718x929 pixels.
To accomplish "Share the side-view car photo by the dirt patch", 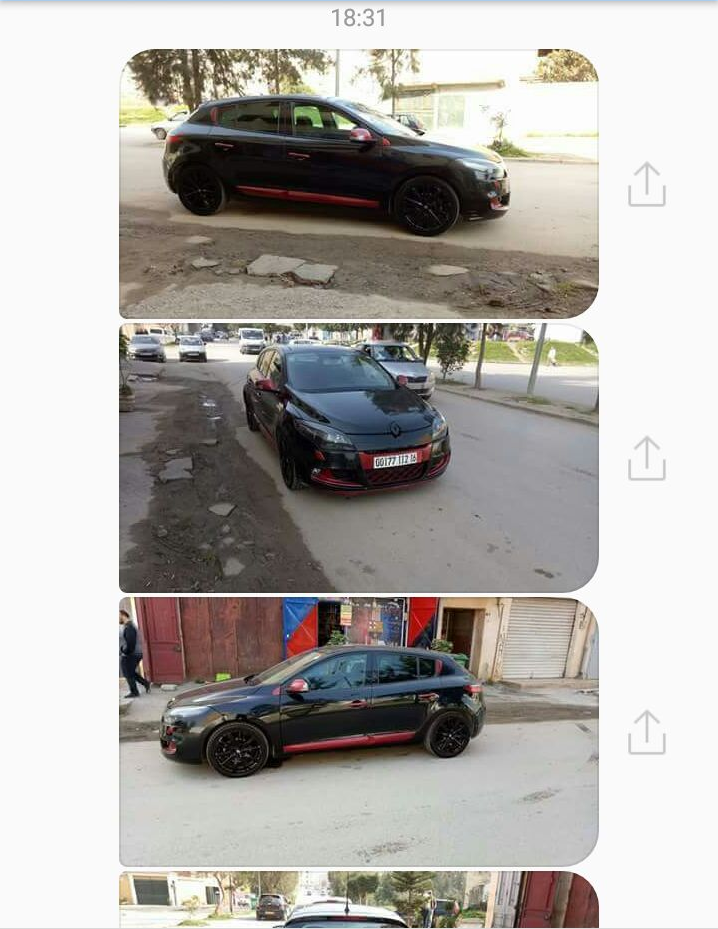I will pyautogui.click(x=646, y=185).
